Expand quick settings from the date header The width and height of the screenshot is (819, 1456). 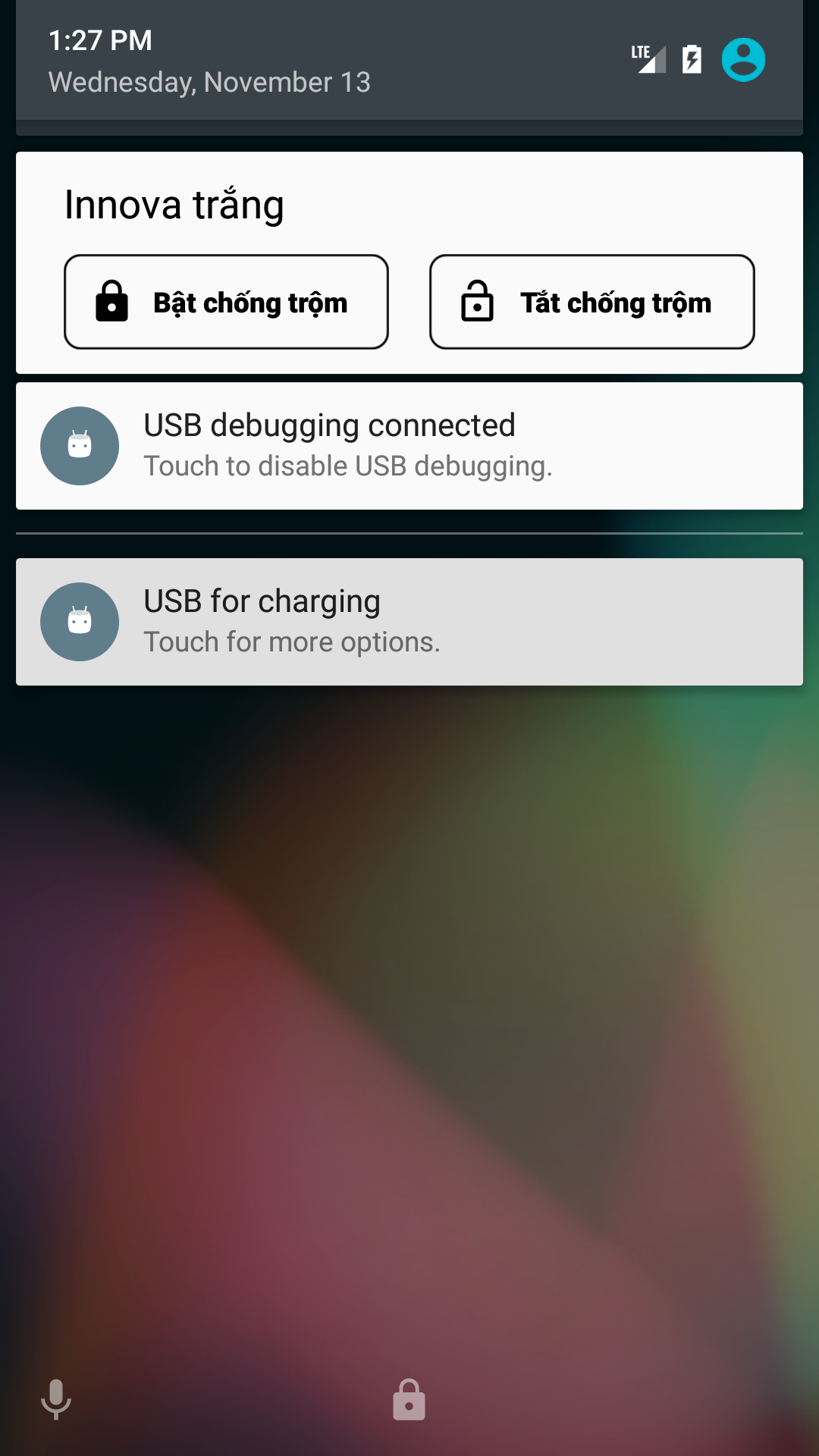pos(409,61)
